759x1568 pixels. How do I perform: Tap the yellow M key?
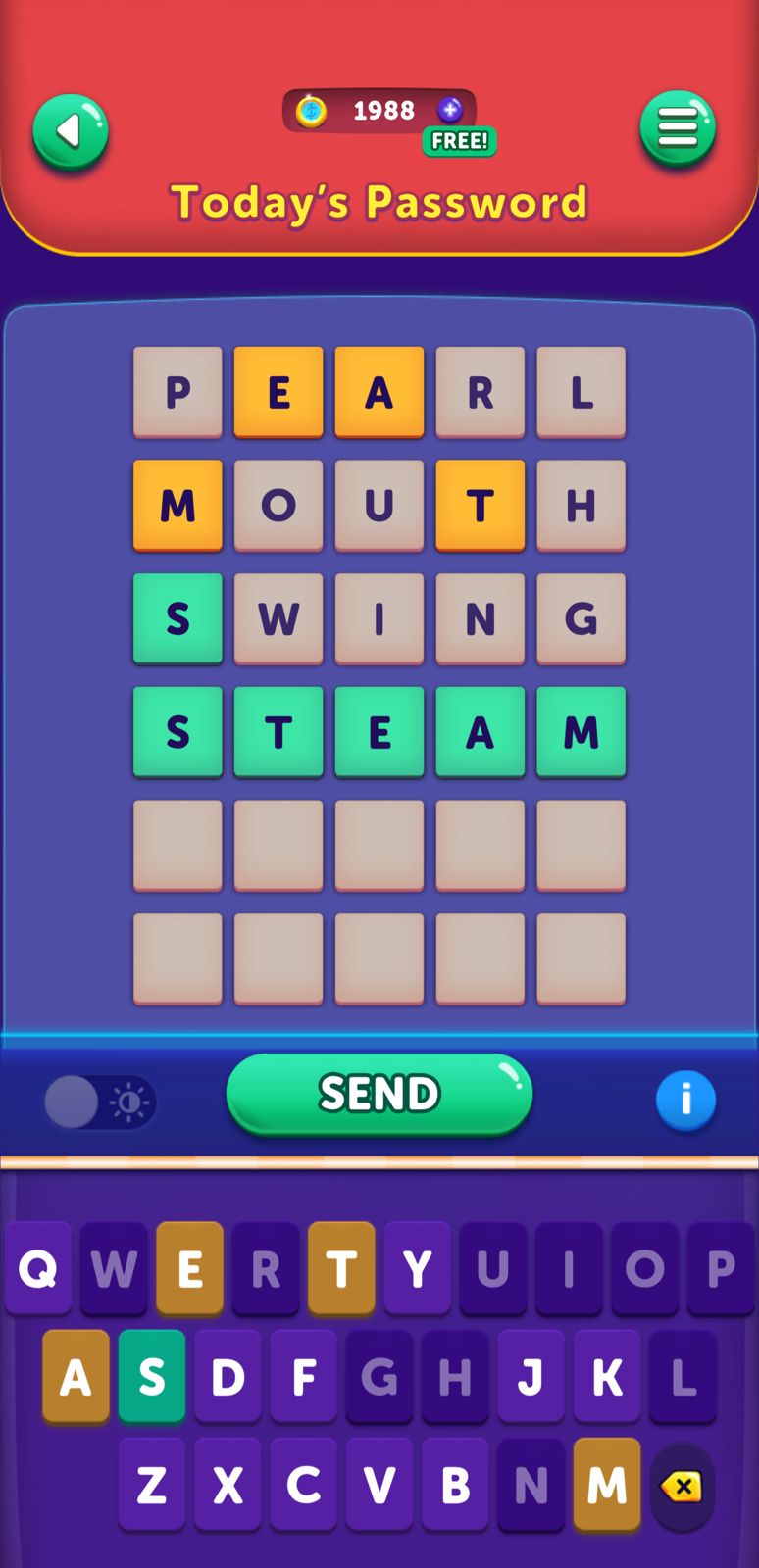click(607, 1485)
